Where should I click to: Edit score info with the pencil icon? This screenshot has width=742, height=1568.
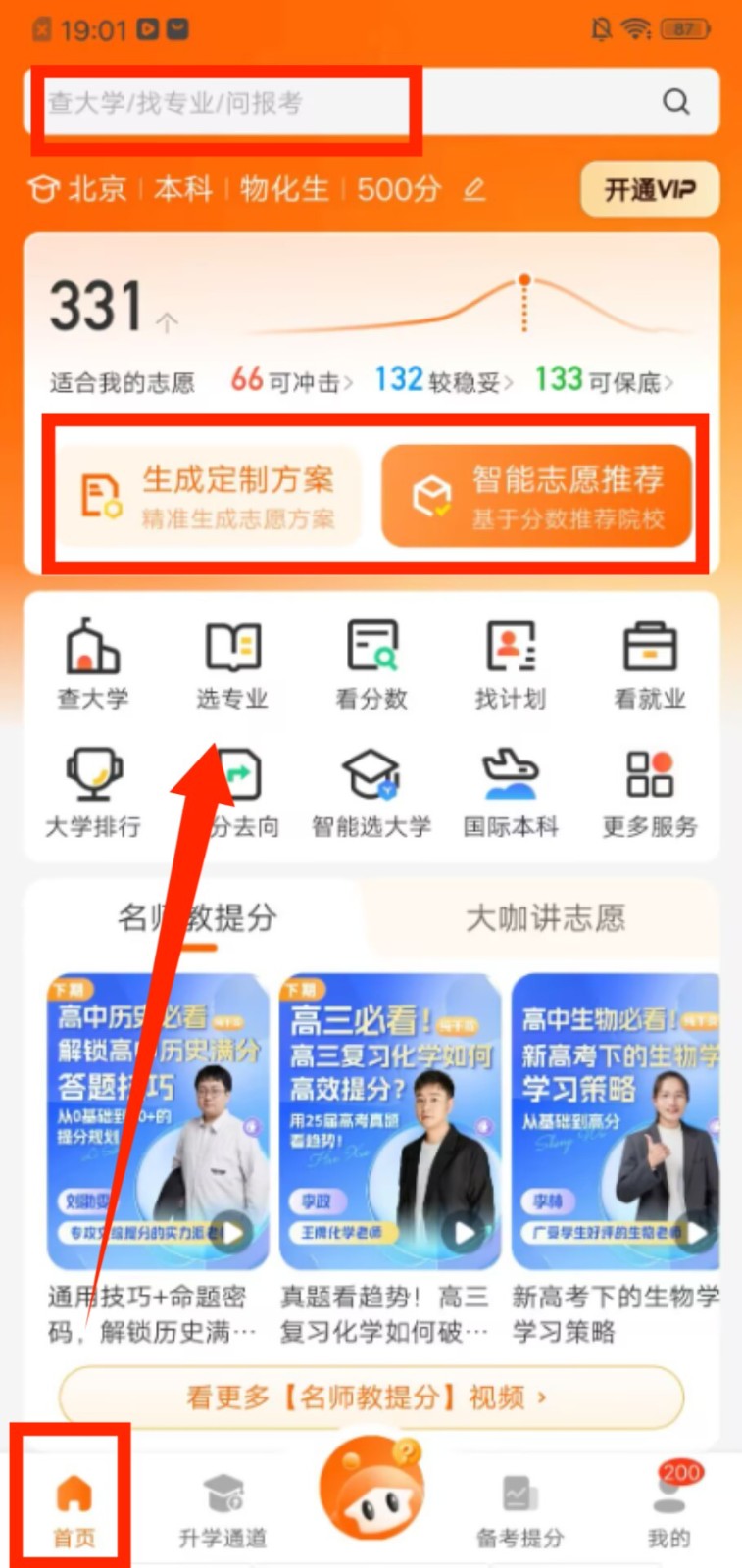click(474, 189)
